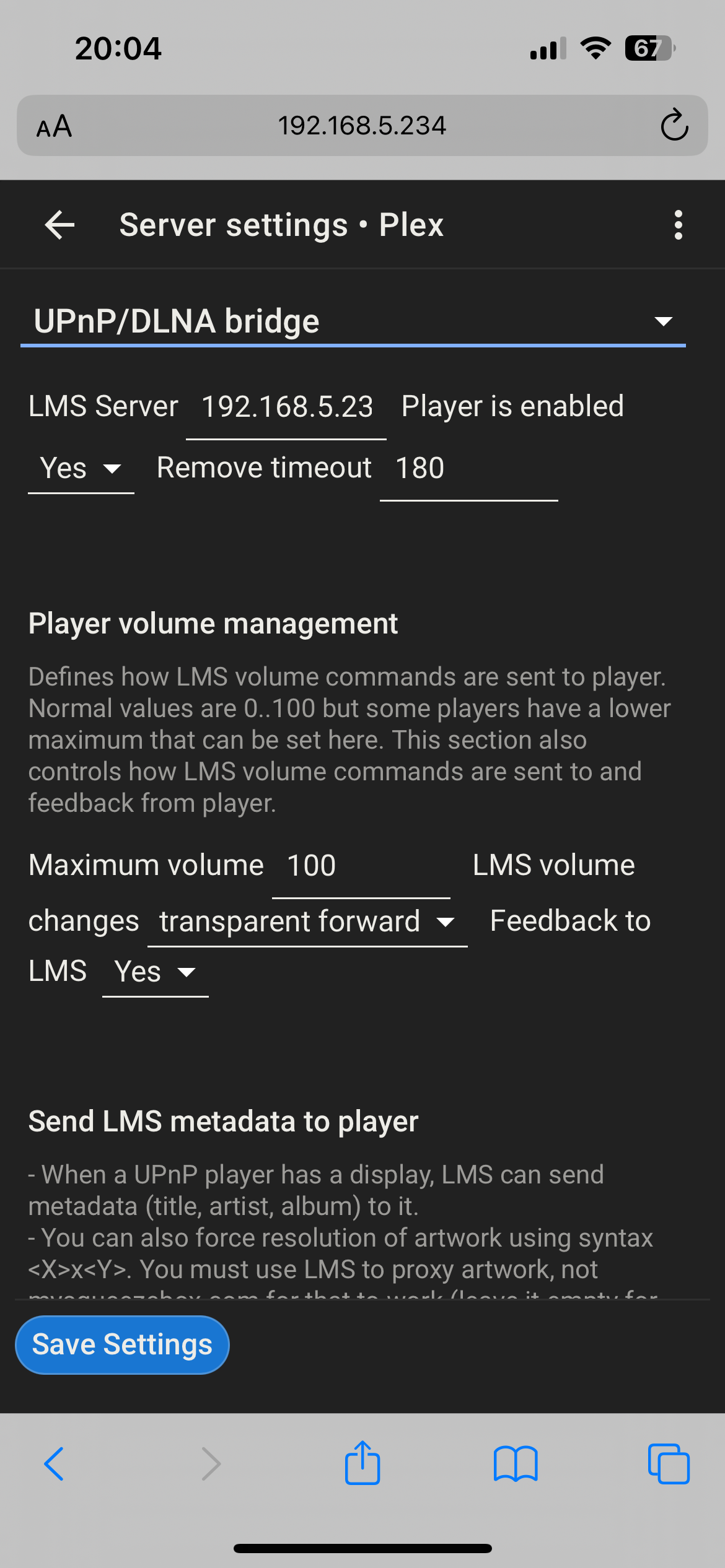The height and width of the screenshot is (1568, 725).
Task: Edit the LMS Server address field
Action: click(286, 409)
